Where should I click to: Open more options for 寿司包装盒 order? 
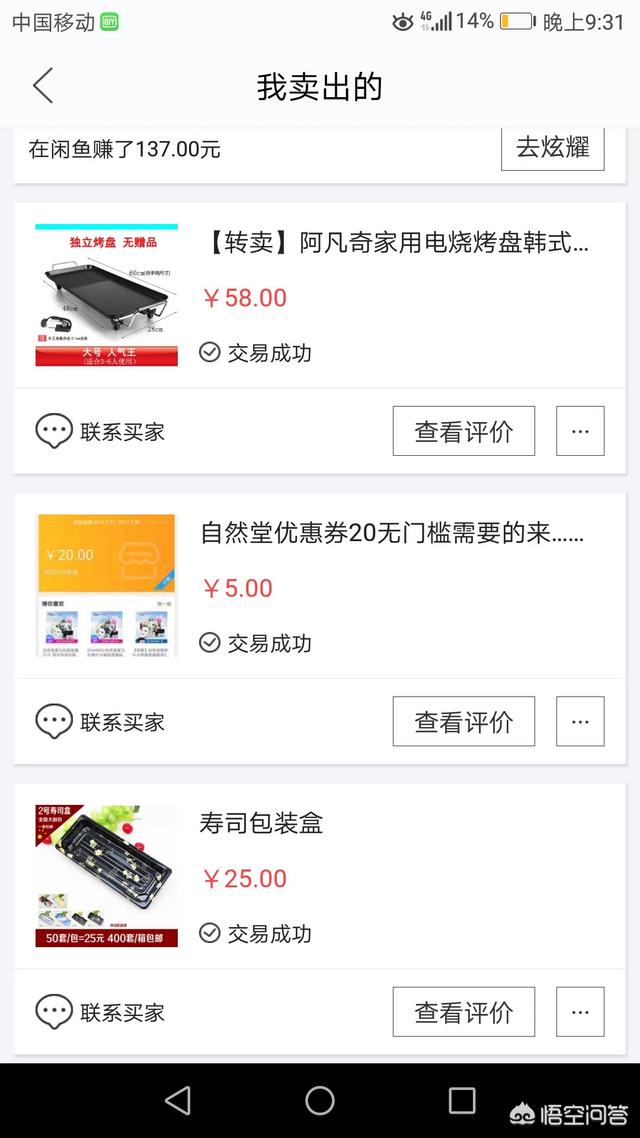coord(580,1011)
